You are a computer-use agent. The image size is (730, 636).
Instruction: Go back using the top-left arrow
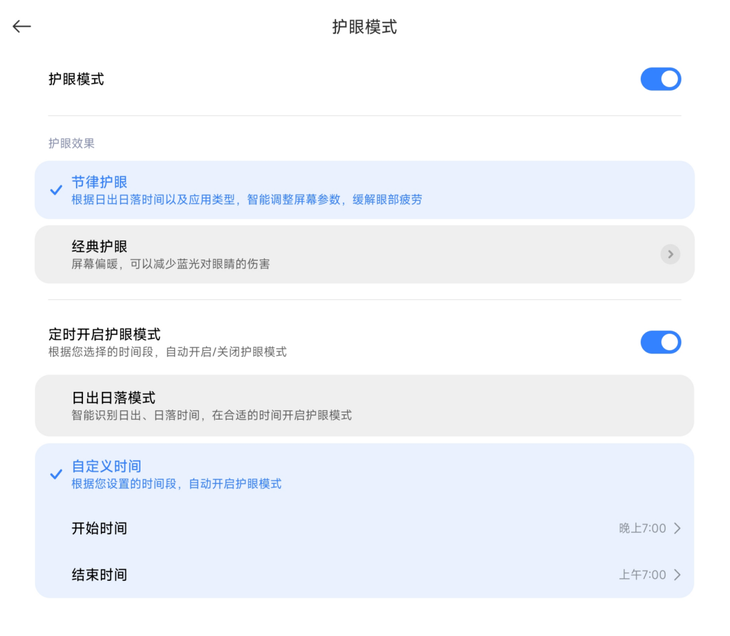coord(22,27)
